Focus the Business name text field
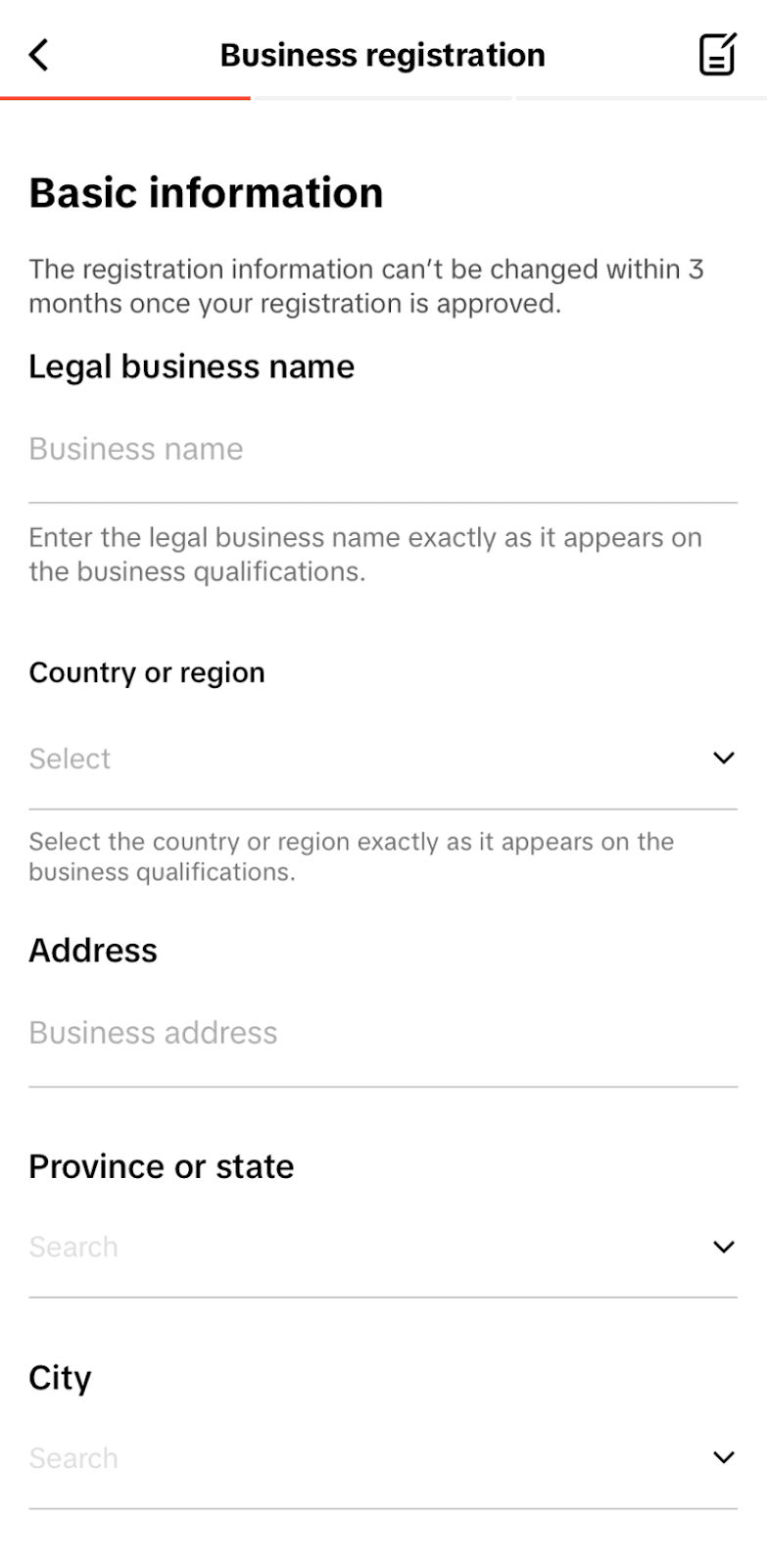 point(383,449)
